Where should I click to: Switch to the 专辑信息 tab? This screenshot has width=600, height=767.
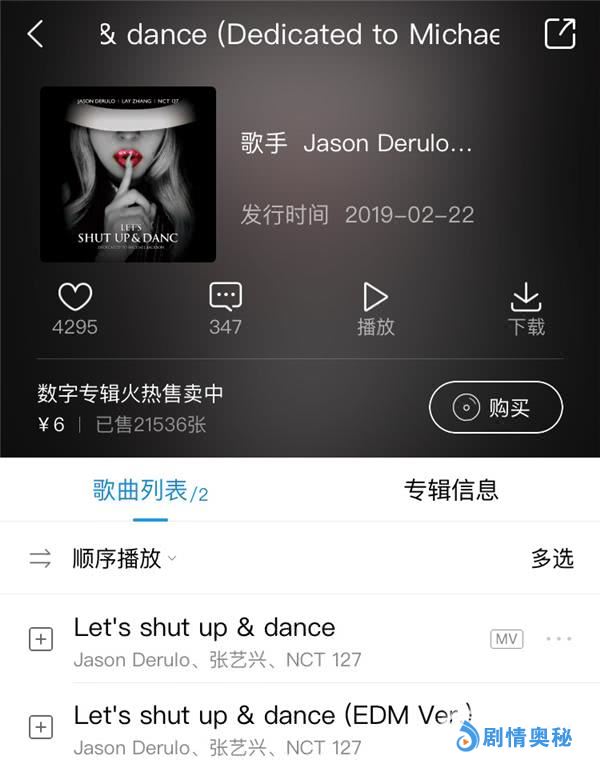pyautogui.click(x=451, y=490)
